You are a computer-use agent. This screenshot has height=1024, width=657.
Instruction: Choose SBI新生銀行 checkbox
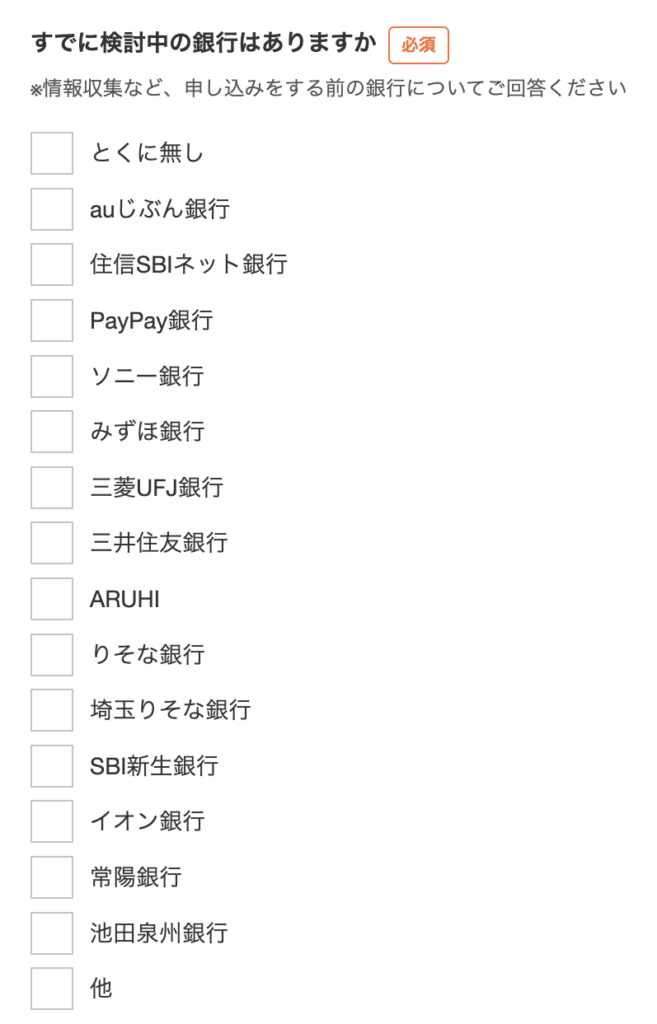tap(52, 766)
